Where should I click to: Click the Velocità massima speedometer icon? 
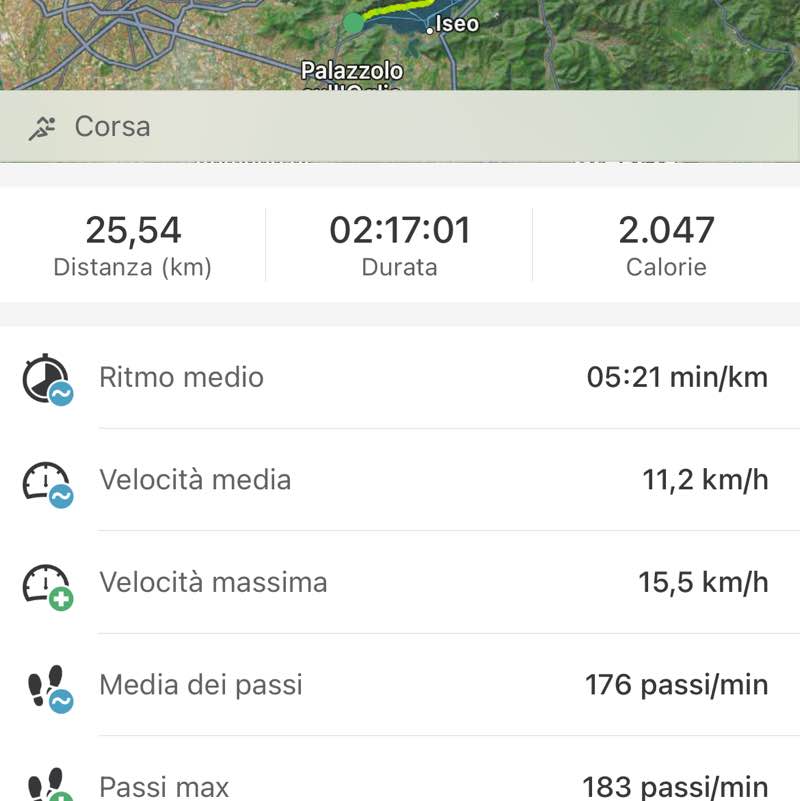[44, 582]
